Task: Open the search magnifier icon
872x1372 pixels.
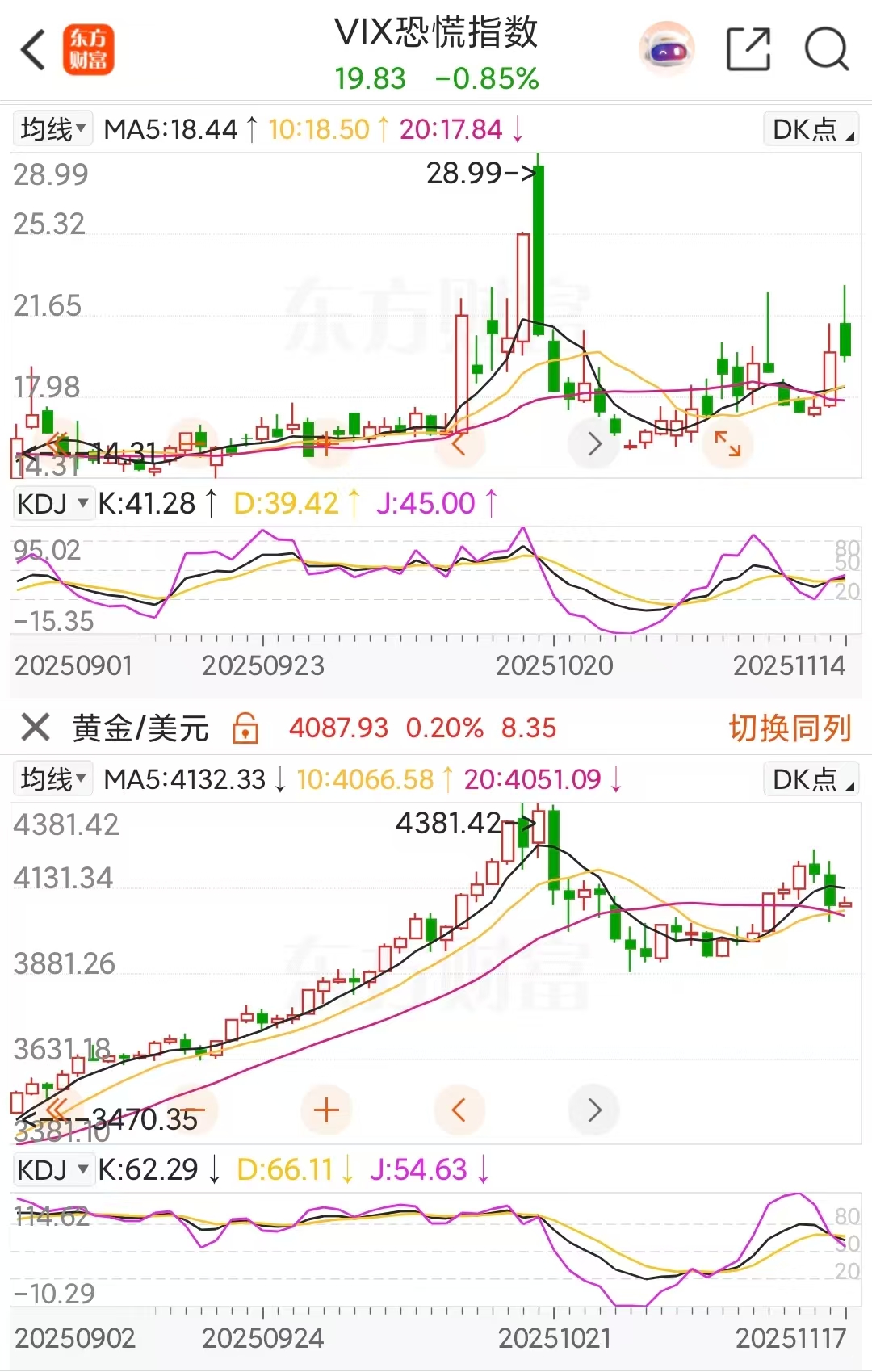Action: (x=826, y=50)
